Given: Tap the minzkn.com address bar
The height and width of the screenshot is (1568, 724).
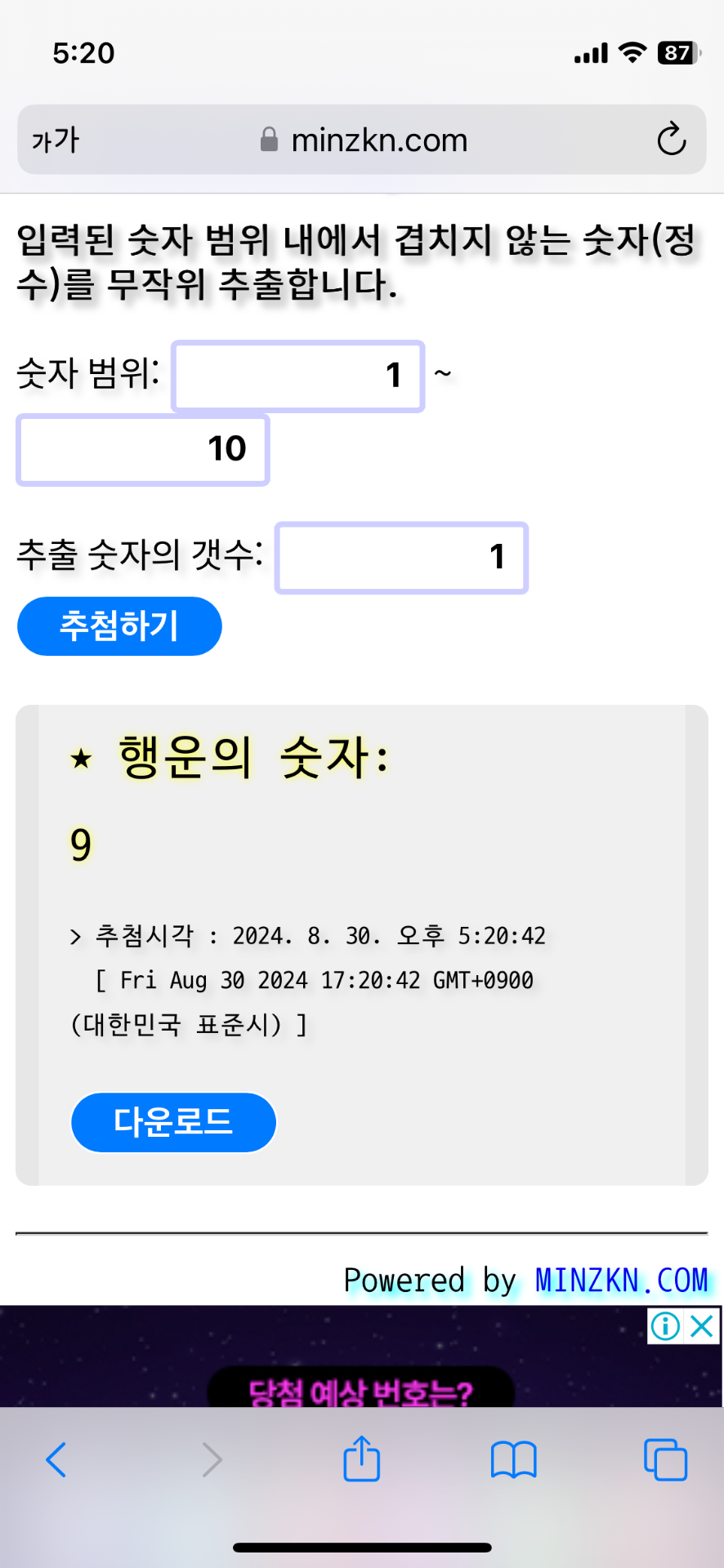Looking at the screenshot, I should [364, 140].
